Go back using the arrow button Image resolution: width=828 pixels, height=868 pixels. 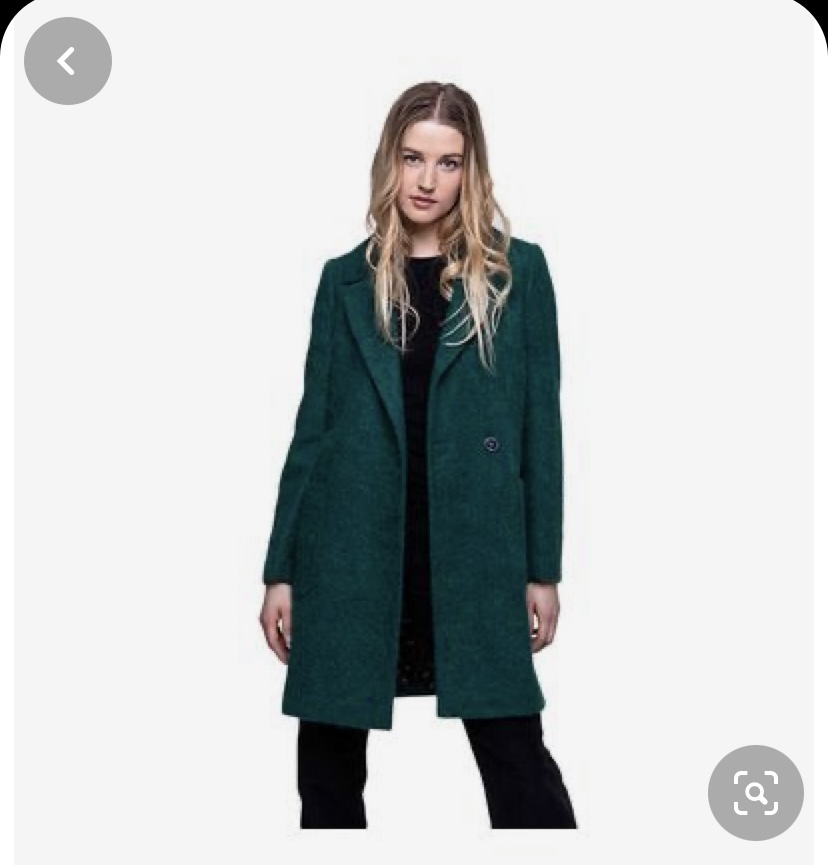pyautogui.click(x=67, y=61)
